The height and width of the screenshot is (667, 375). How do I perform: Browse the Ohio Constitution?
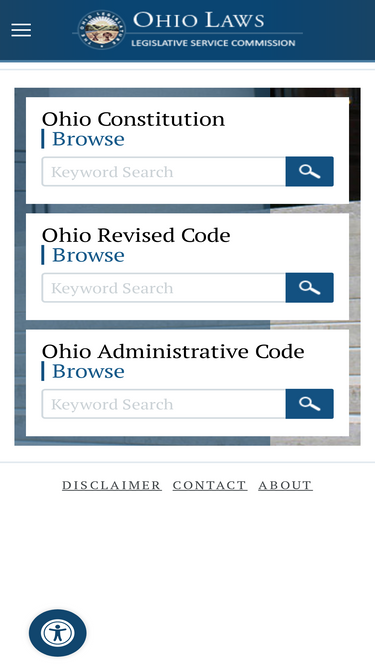(88, 139)
